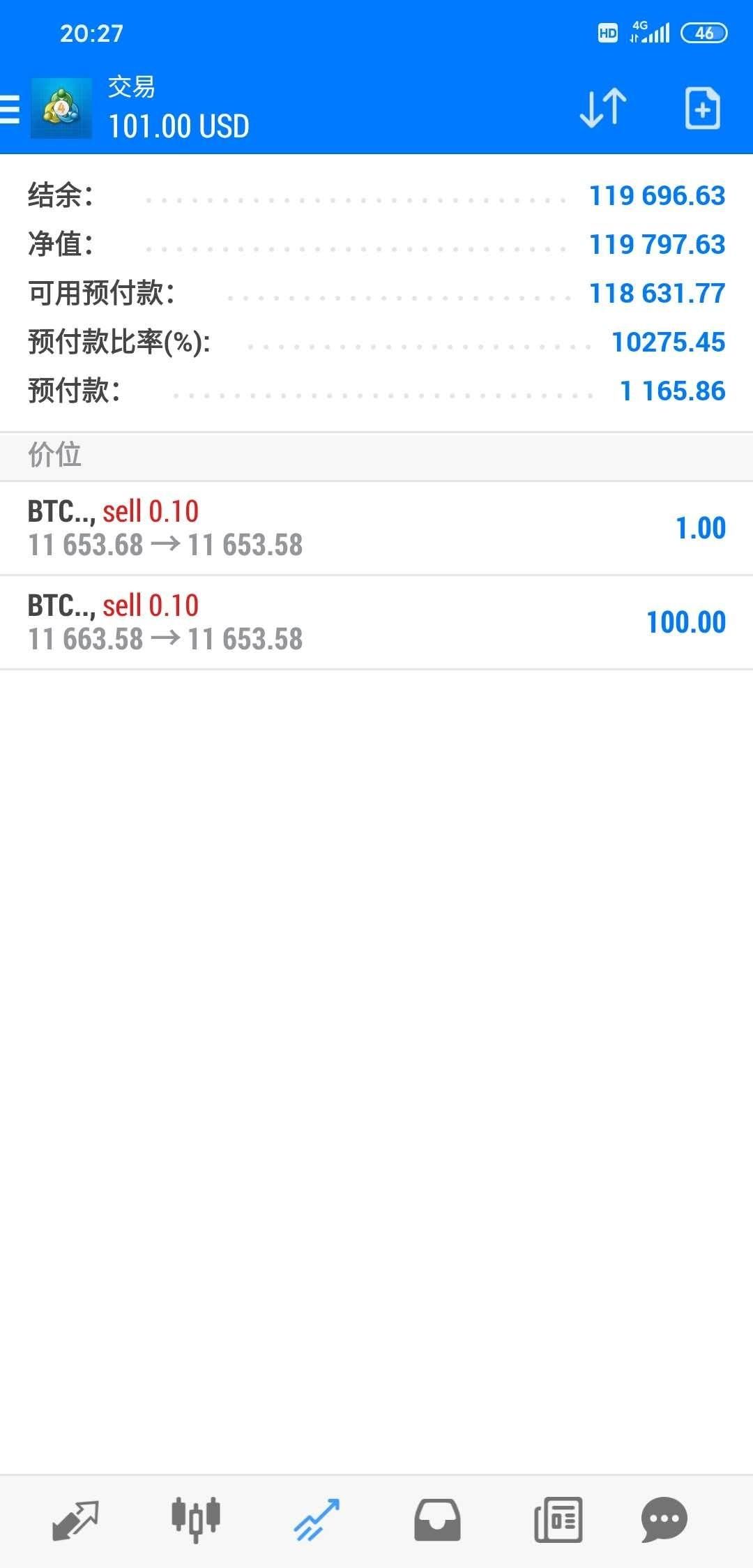Open the hamburger drawer menu
The height and width of the screenshot is (1568, 753).
tap(10, 110)
